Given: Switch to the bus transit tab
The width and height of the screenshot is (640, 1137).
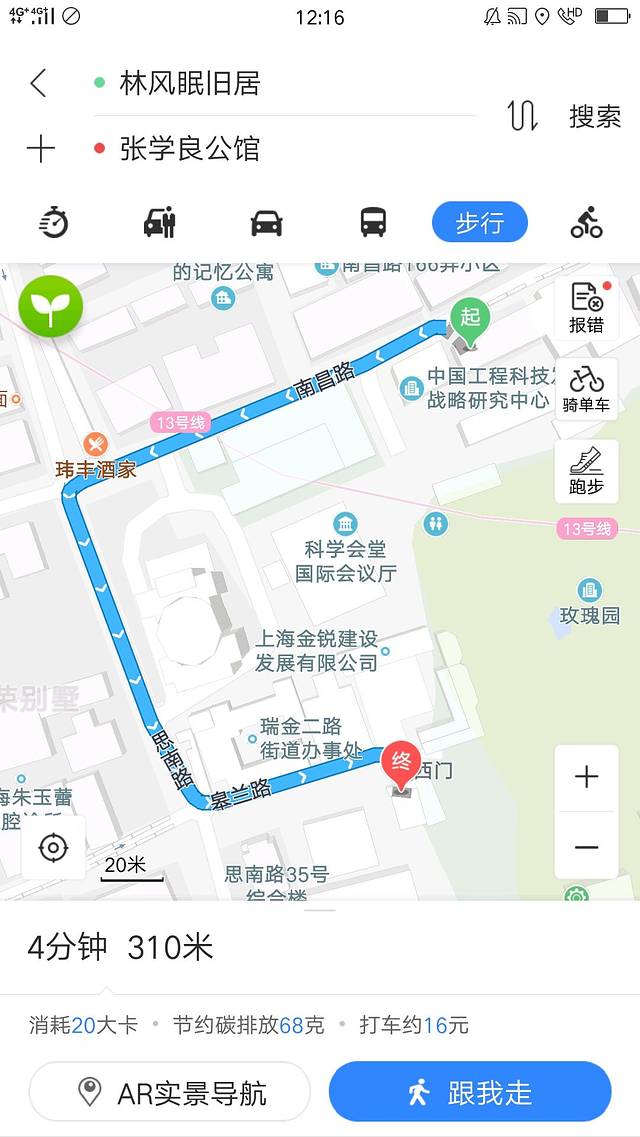Looking at the screenshot, I should pyautogui.click(x=373, y=222).
